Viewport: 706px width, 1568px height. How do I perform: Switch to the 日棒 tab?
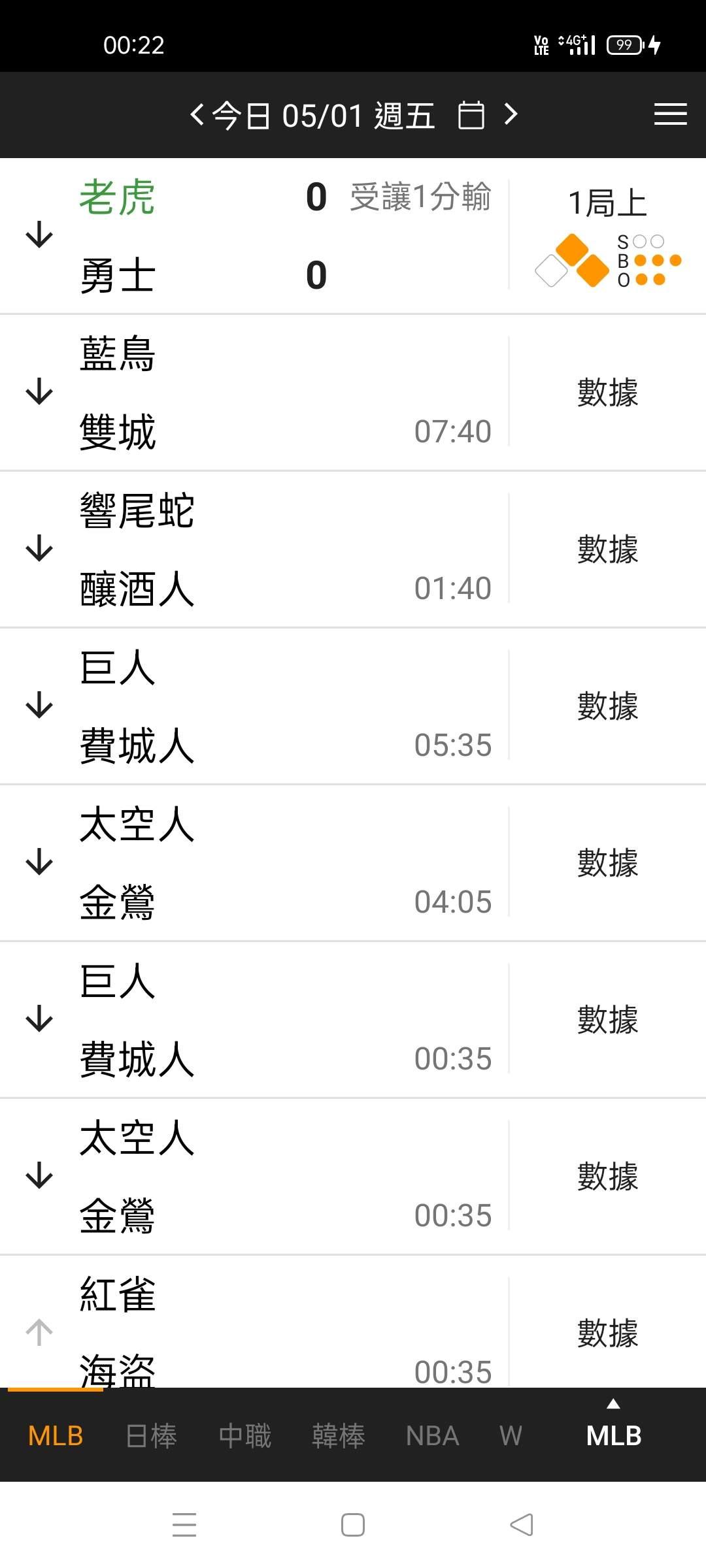[151, 1436]
